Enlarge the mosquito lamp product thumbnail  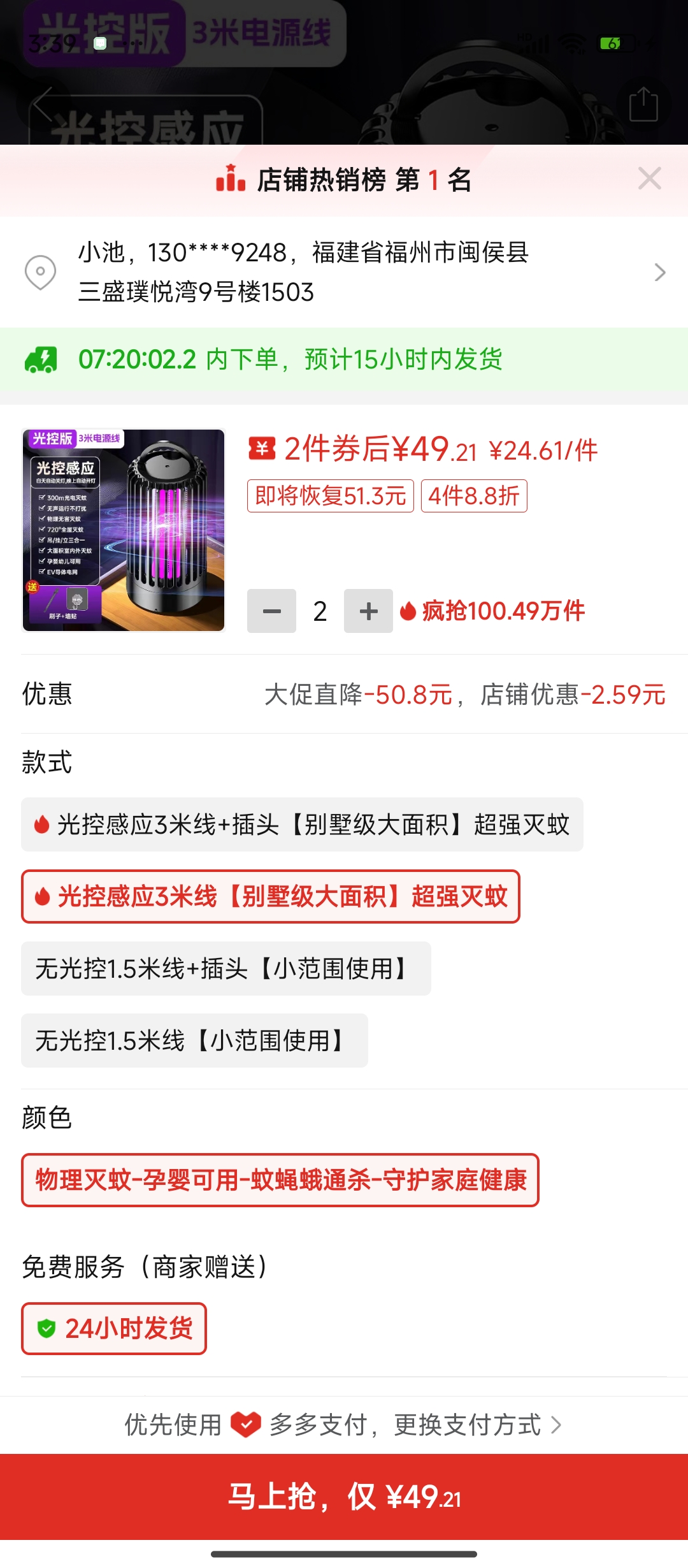click(124, 530)
